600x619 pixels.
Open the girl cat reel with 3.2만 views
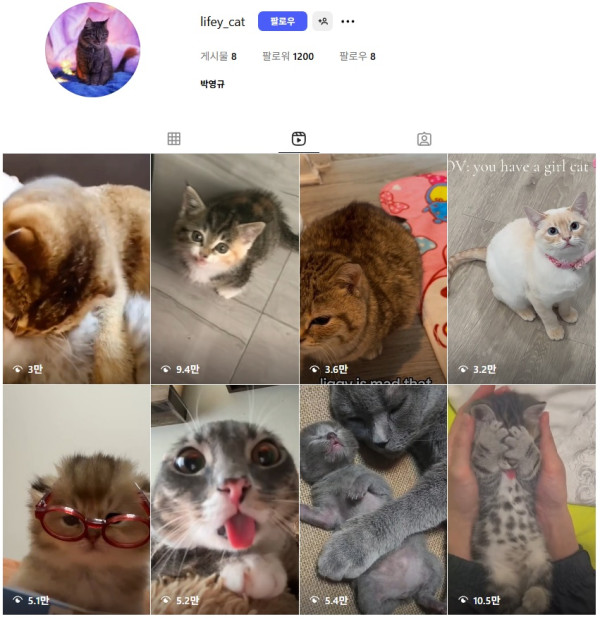(x=521, y=268)
